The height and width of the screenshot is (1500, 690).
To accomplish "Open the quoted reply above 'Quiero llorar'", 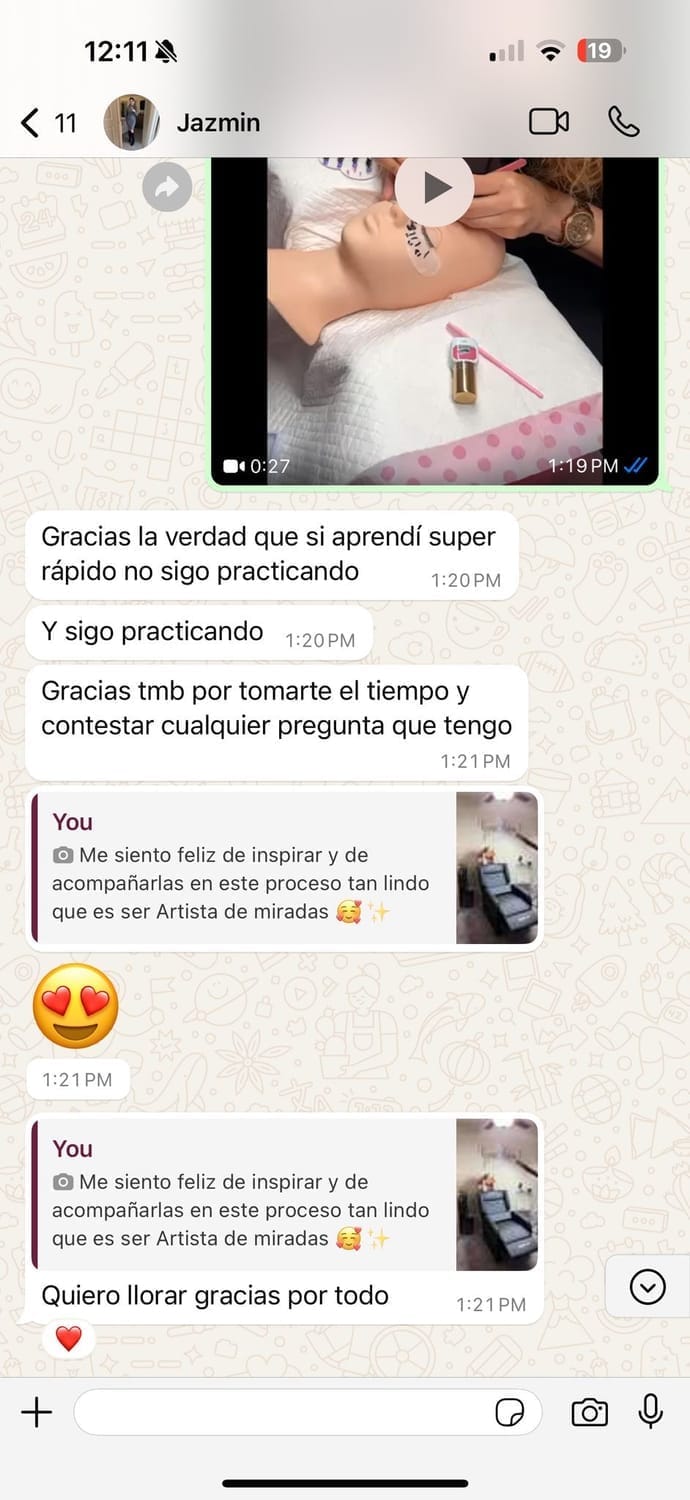I will tap(285, 1195).
